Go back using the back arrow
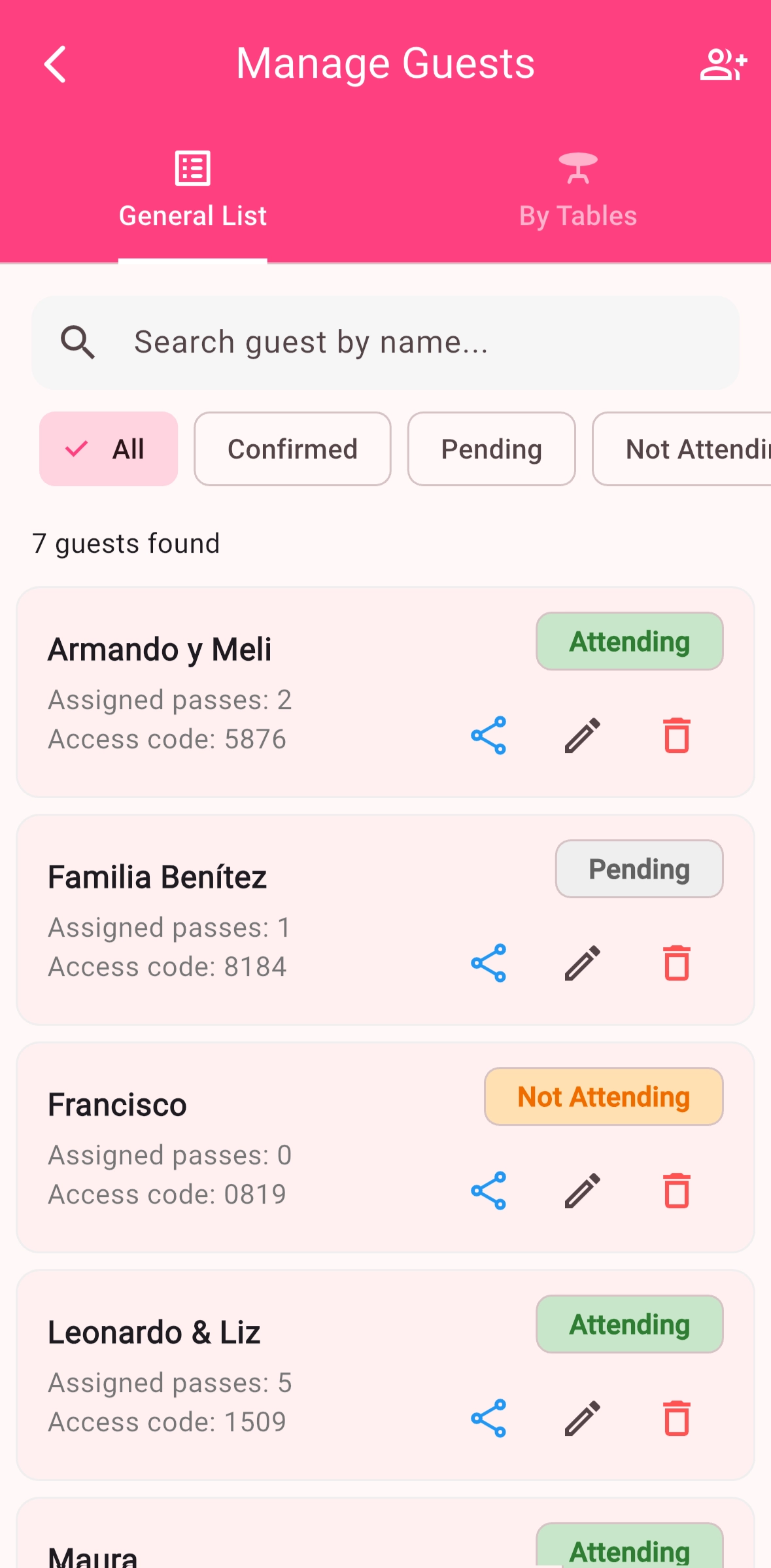The image size is (771, 1568). [x=55, y=63]
